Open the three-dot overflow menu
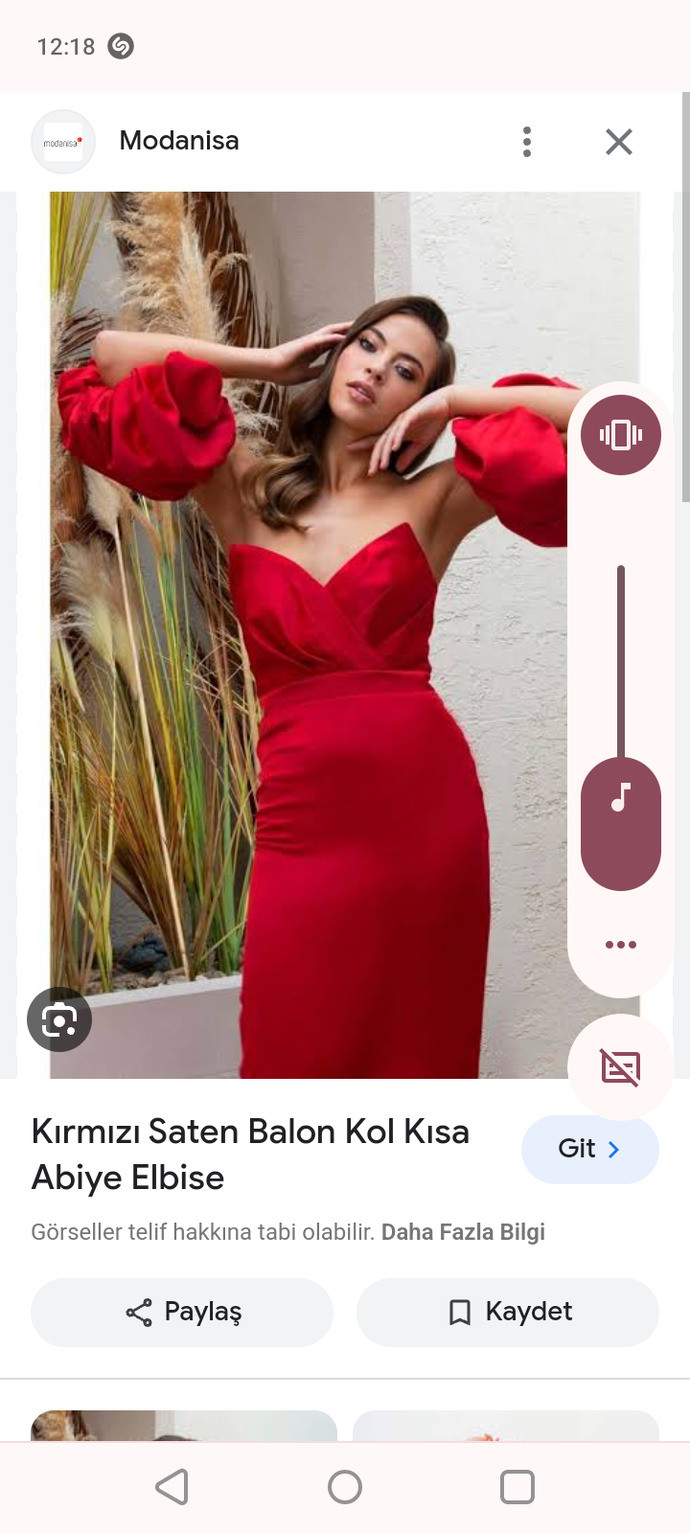The height and width of the screenshot is (1533, 690). pos(526,142)
